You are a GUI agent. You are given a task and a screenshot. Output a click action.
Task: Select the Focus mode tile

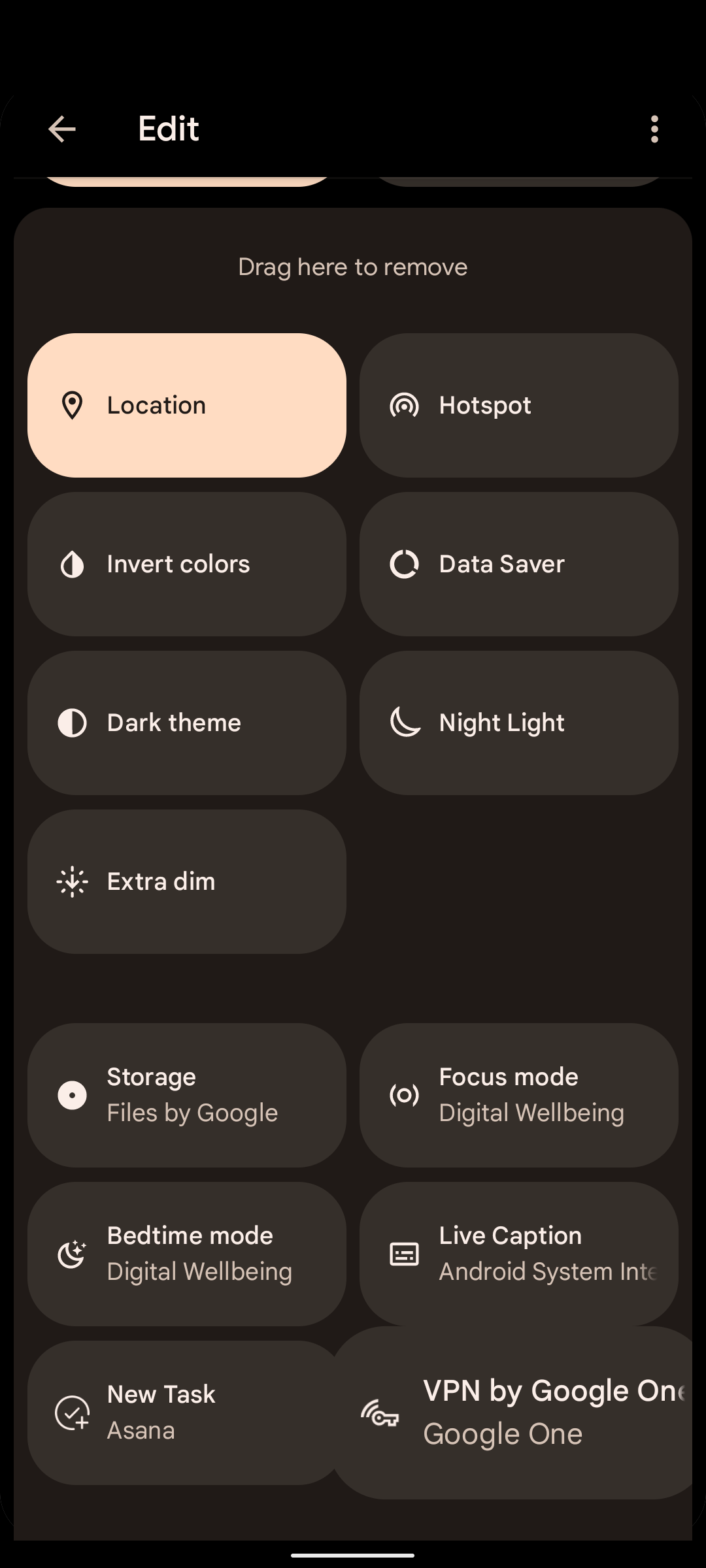(x=518, y=1095)
